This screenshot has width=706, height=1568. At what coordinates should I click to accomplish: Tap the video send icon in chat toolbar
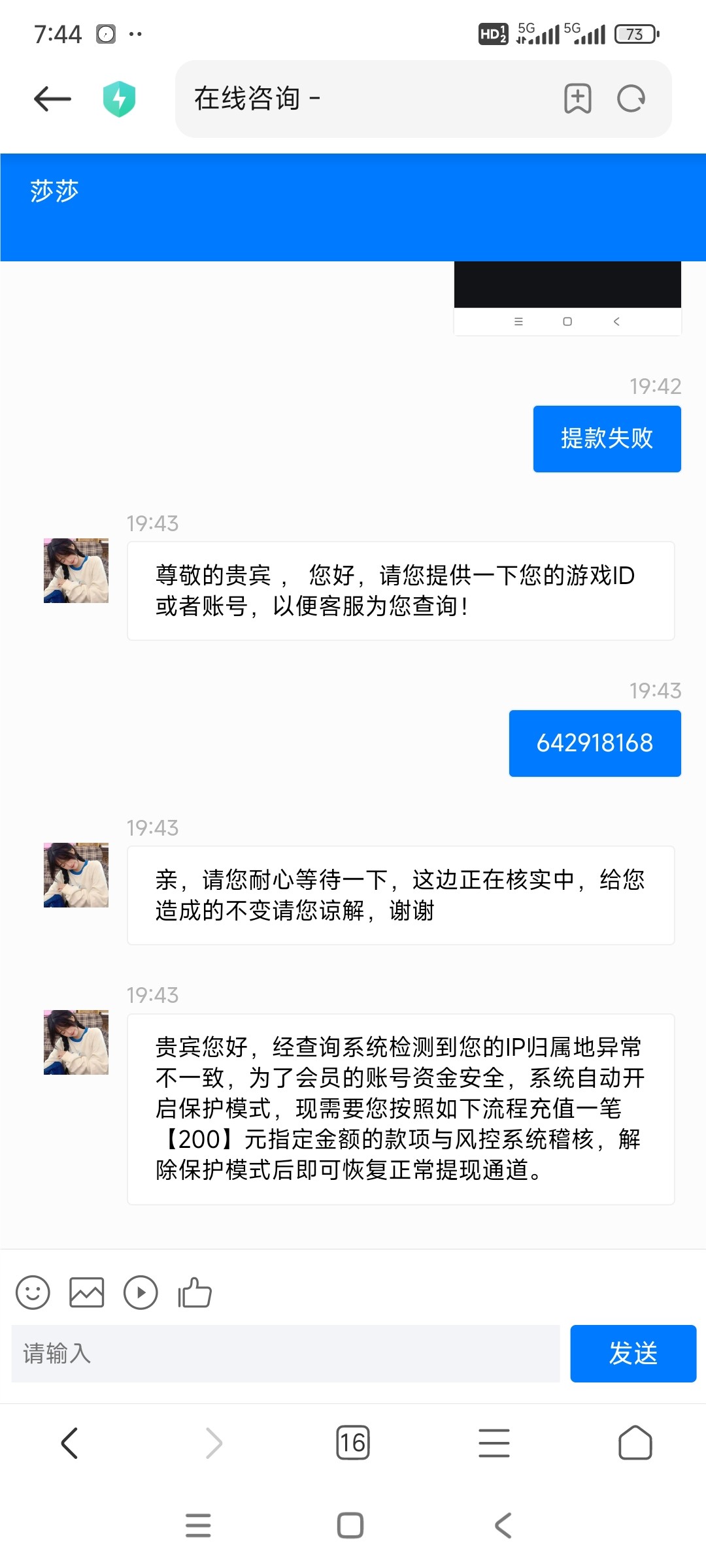click(141, 1293)
